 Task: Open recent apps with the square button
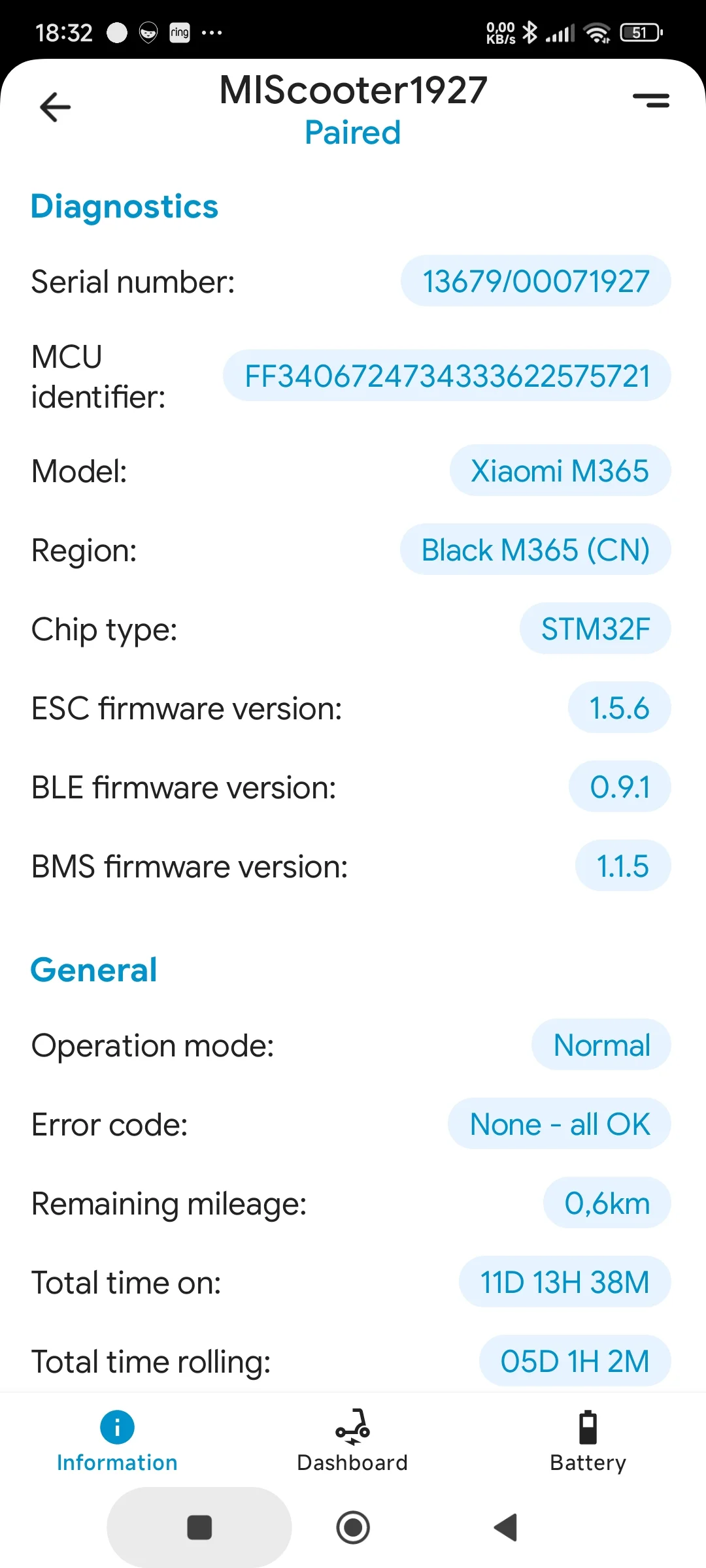[x=199, y=1527]
